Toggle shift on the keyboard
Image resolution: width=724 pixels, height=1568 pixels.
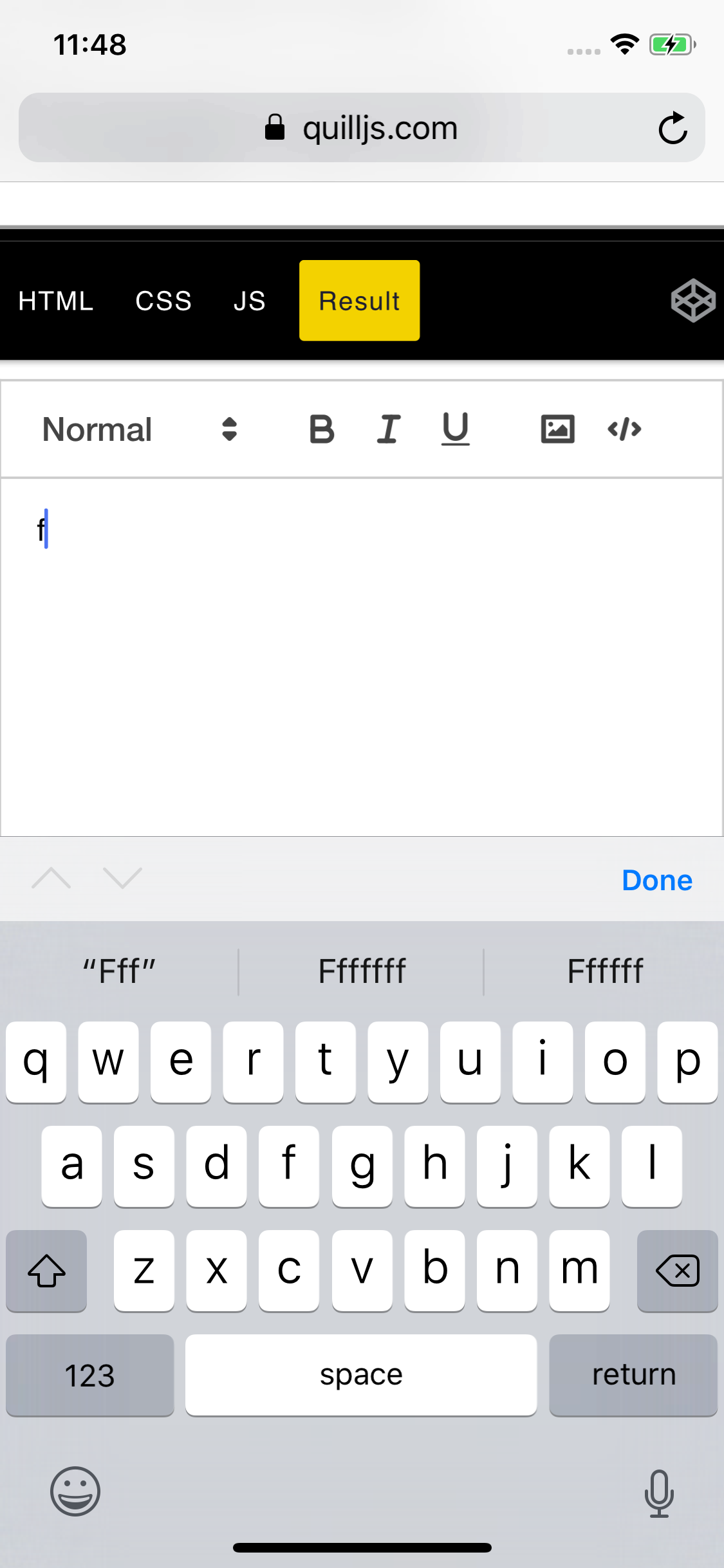coord(46,1271)
